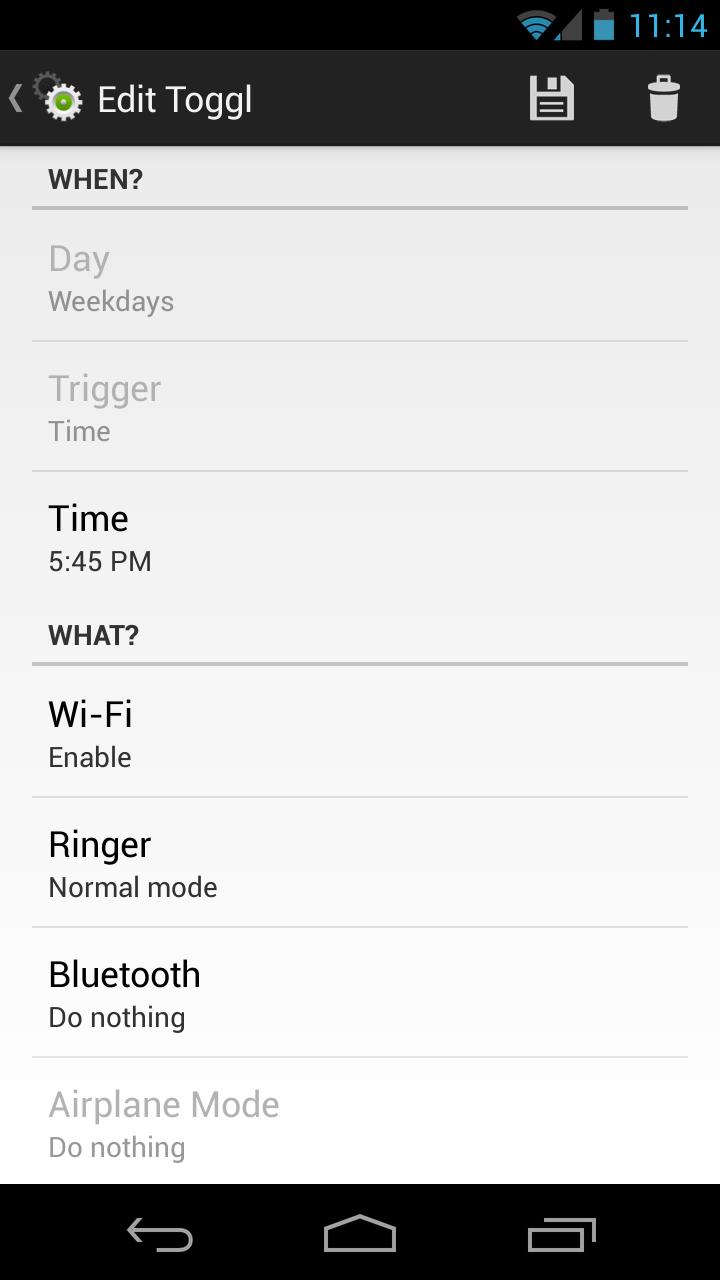This screenshot has height=1280, width=720.
Task: Open the Time setting showing 5:45 PM
Action: pos(360,537)
